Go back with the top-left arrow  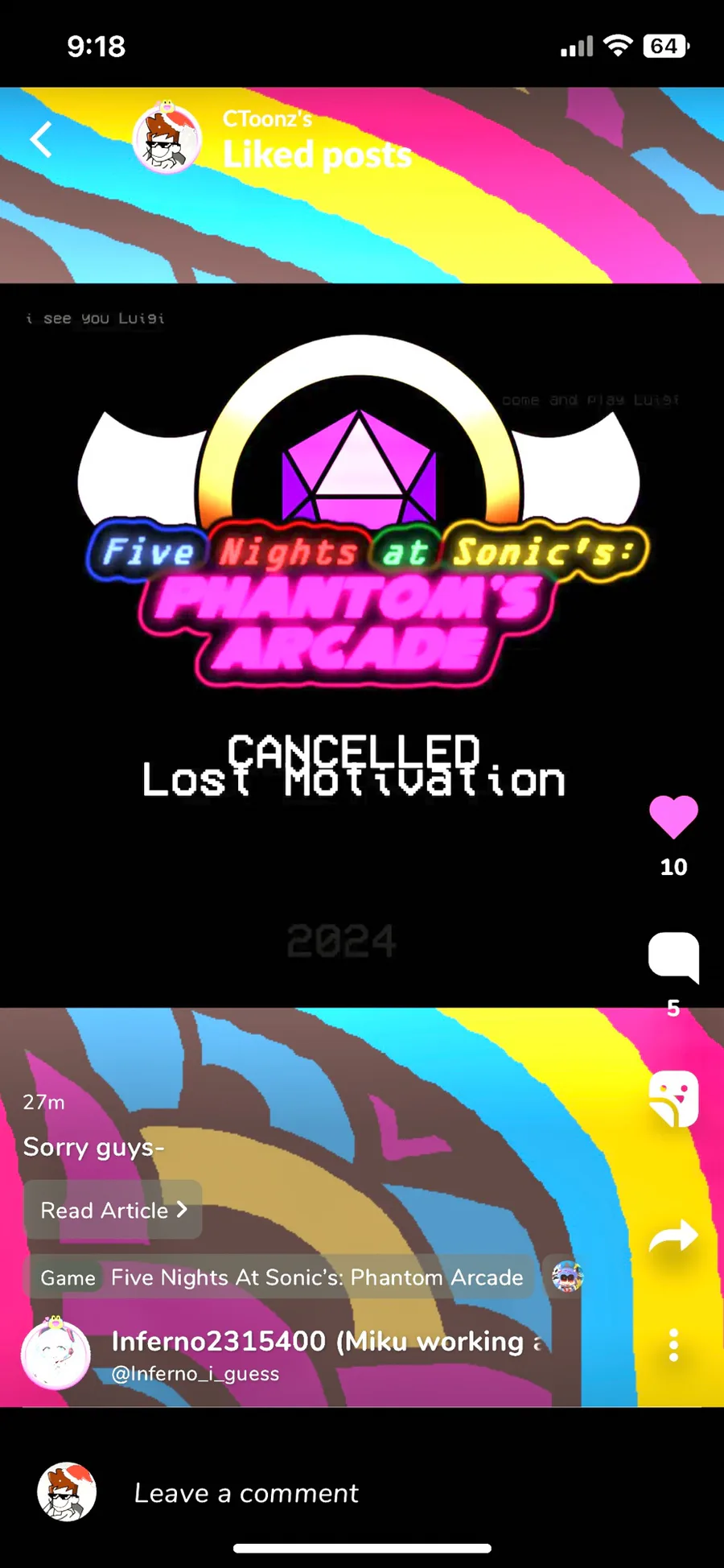(41, 140)
